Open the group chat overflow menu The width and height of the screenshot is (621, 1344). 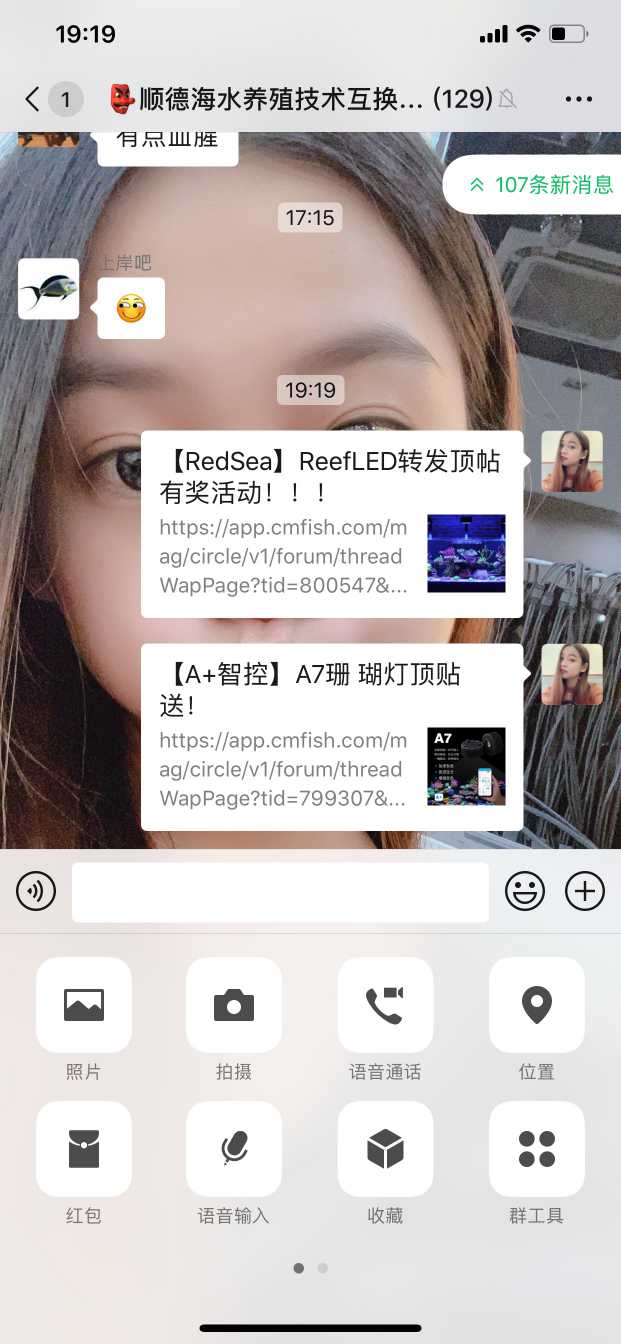pos(579,99)
